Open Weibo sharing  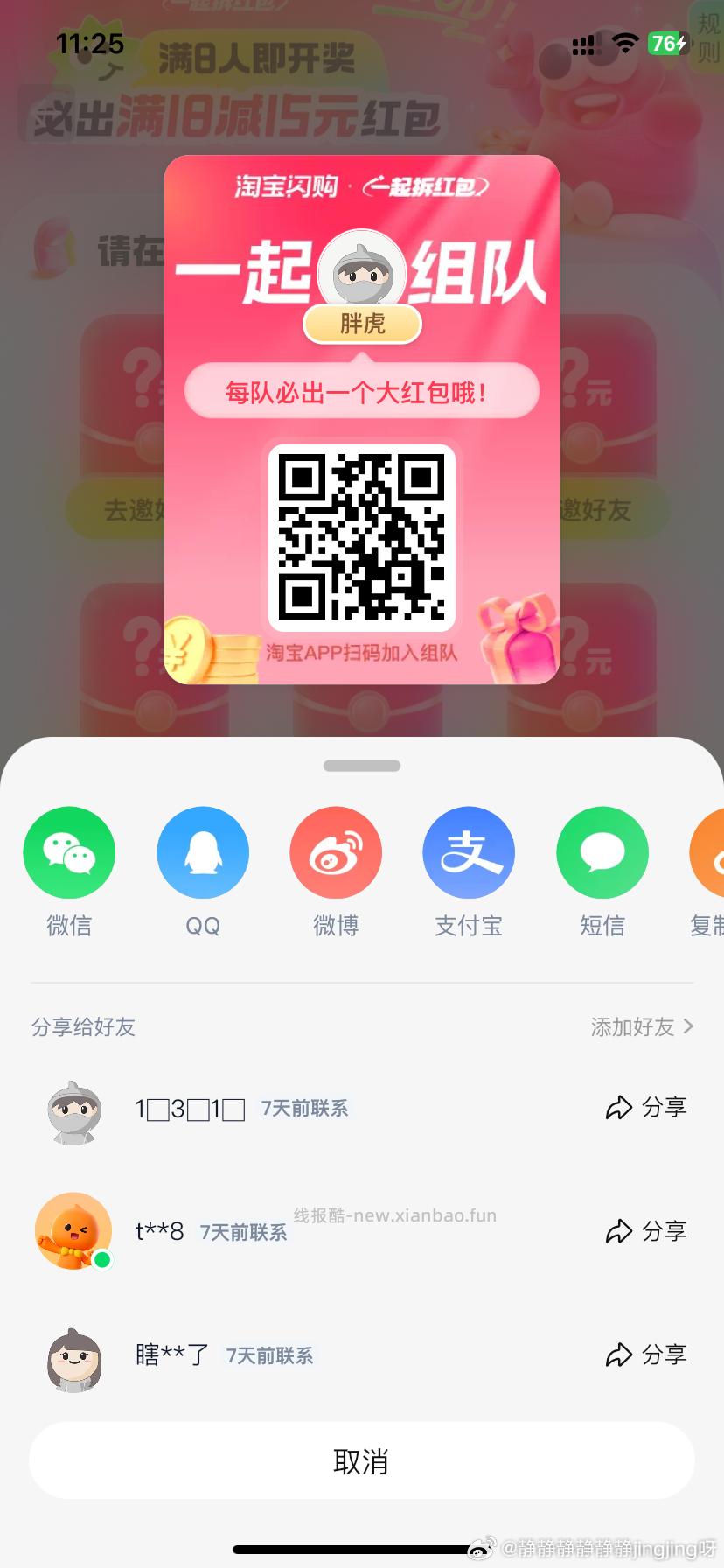[x=336, y=851]
